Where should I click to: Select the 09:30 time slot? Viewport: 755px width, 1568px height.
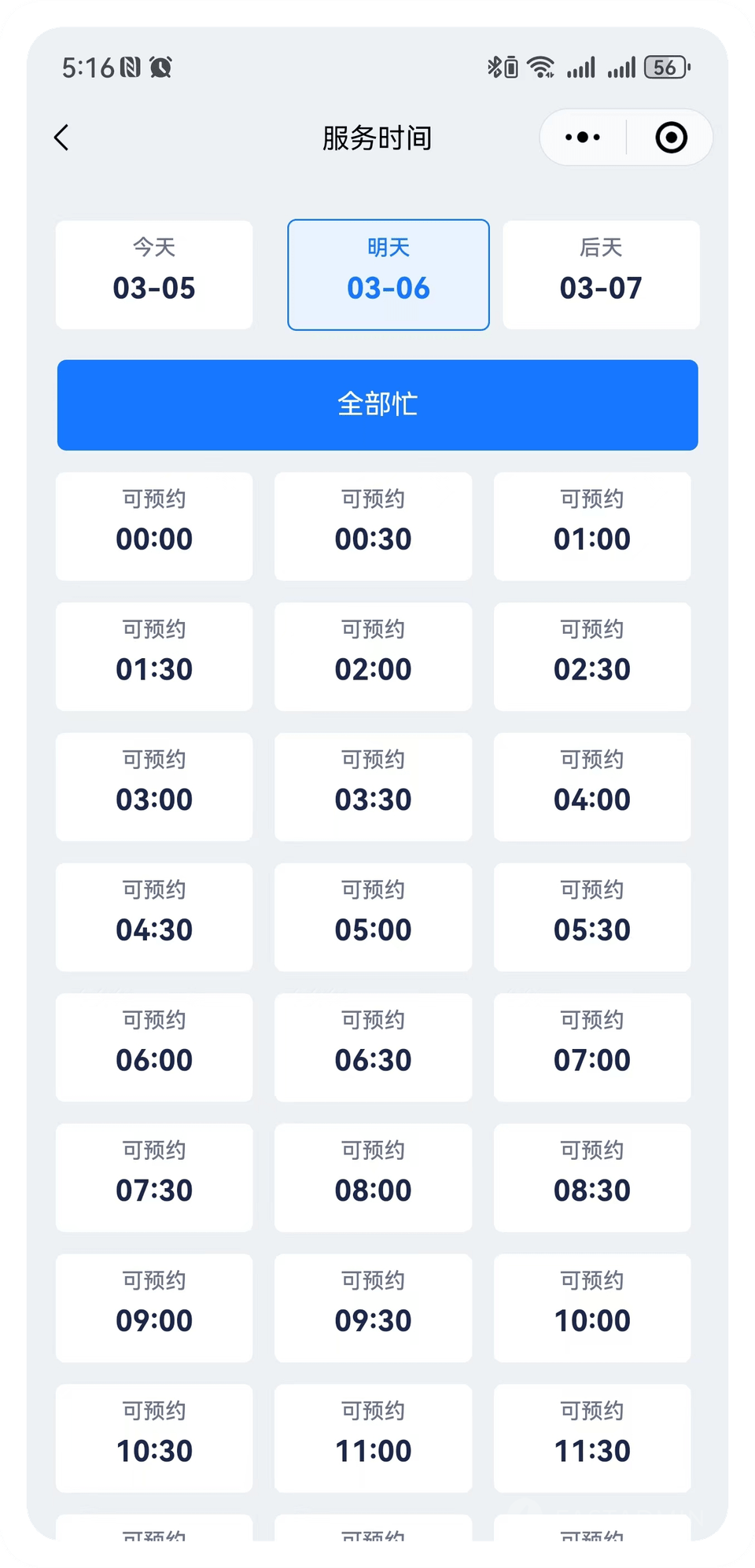[373, 1308]
